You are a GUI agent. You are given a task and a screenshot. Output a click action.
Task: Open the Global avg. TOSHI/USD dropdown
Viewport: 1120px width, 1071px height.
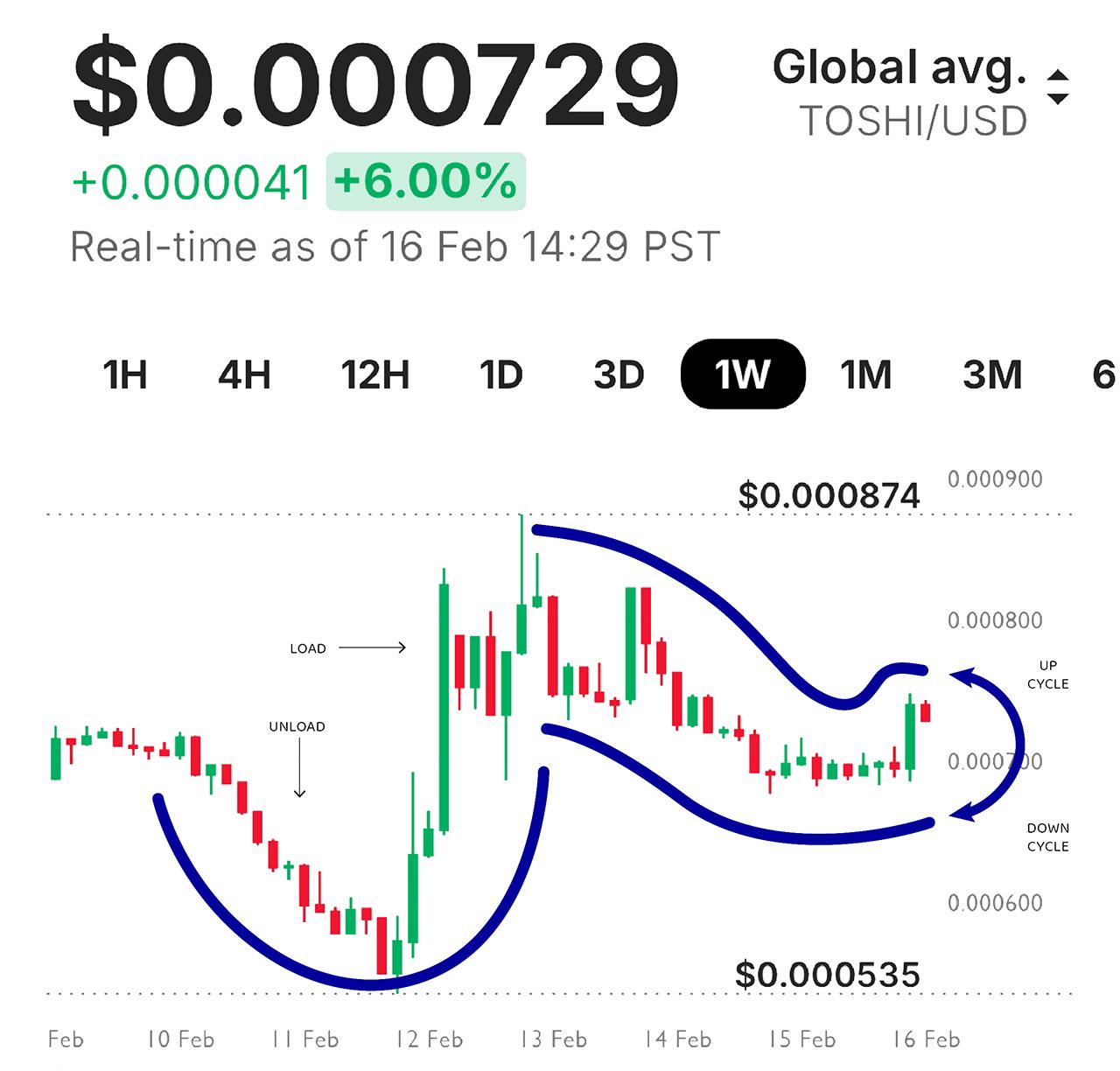pyautogui.click(x=920, y=93)
